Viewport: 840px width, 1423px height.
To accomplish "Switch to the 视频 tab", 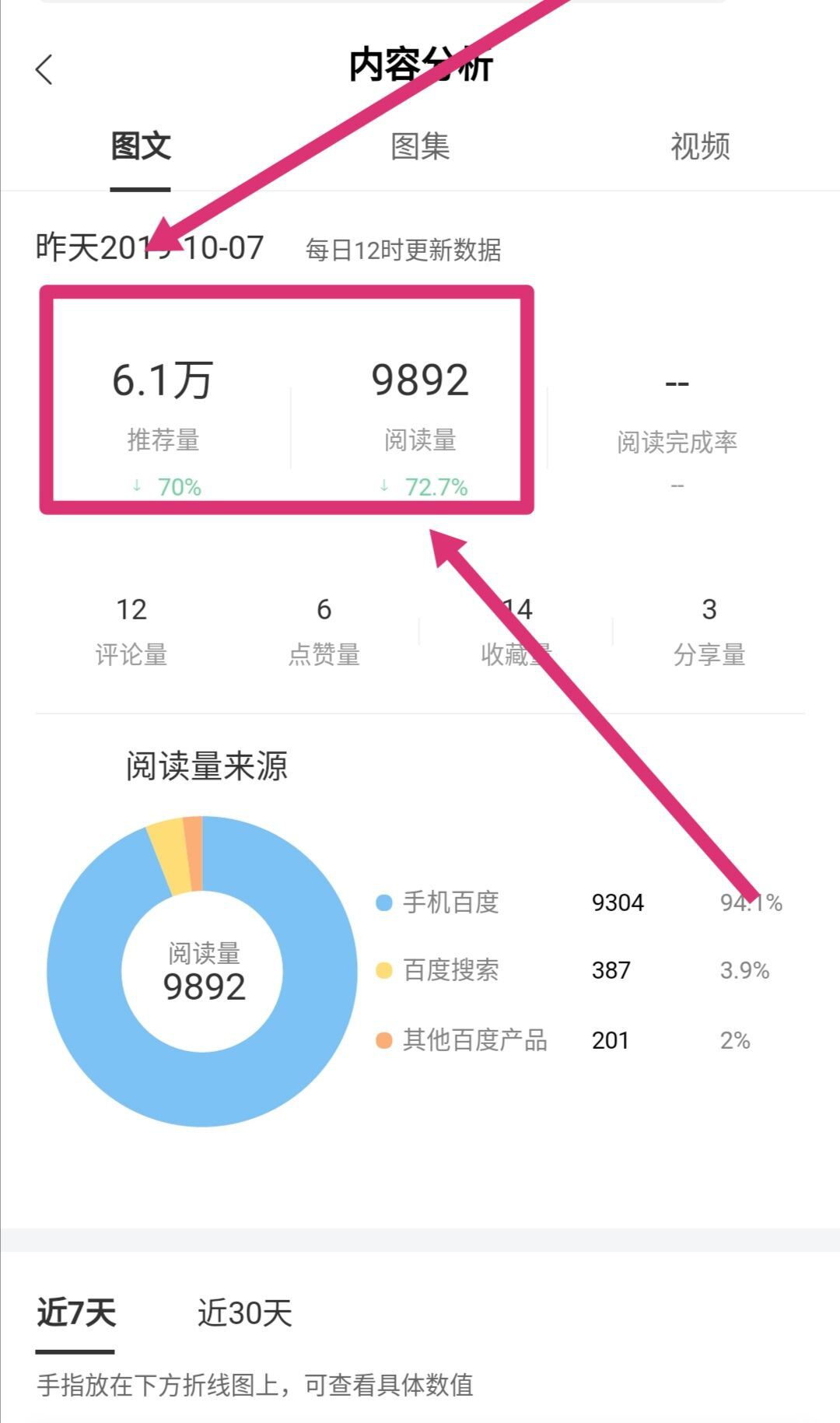I will tap(700, 146).
